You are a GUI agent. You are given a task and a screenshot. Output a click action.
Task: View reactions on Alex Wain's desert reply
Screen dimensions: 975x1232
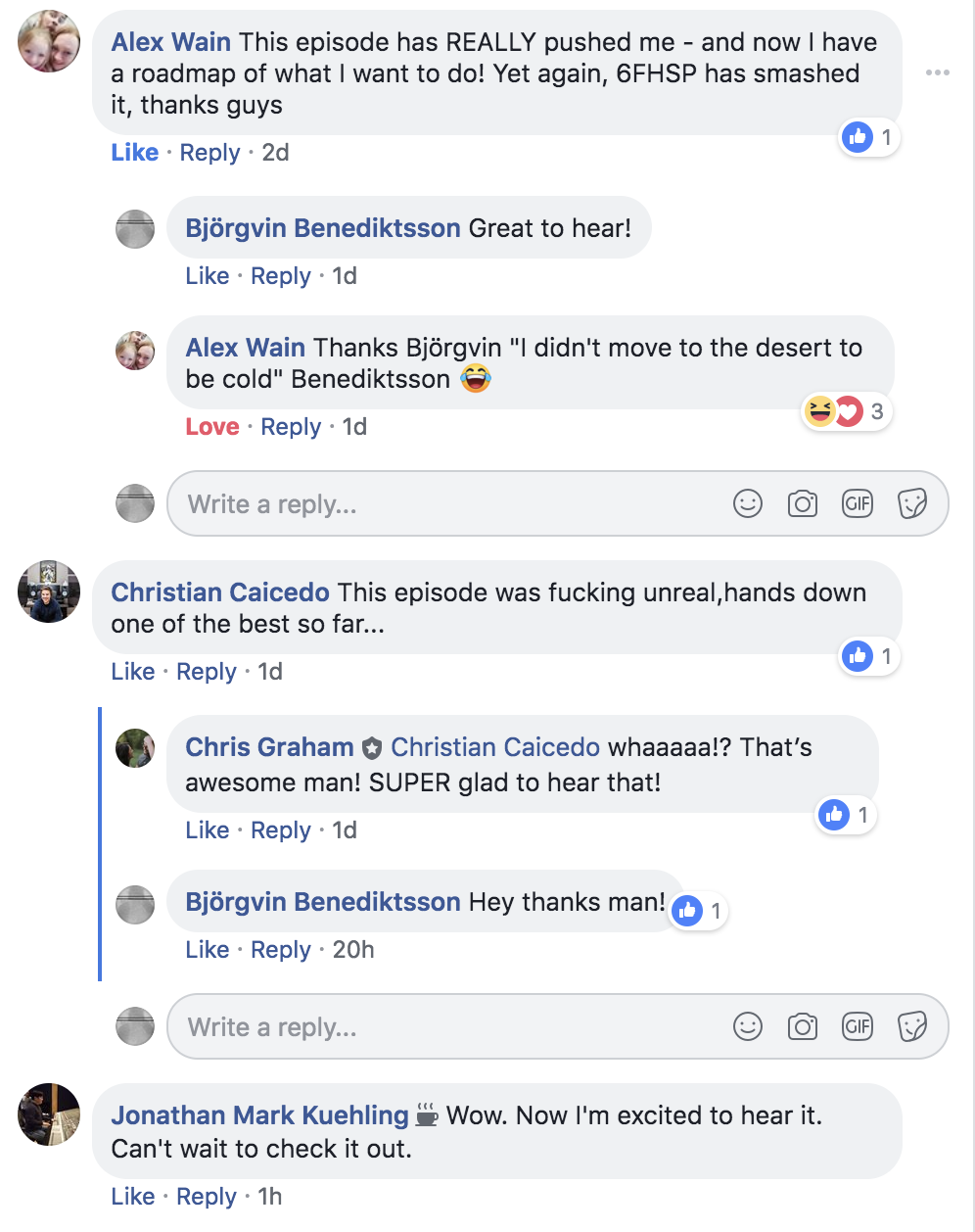coord(844,411)
